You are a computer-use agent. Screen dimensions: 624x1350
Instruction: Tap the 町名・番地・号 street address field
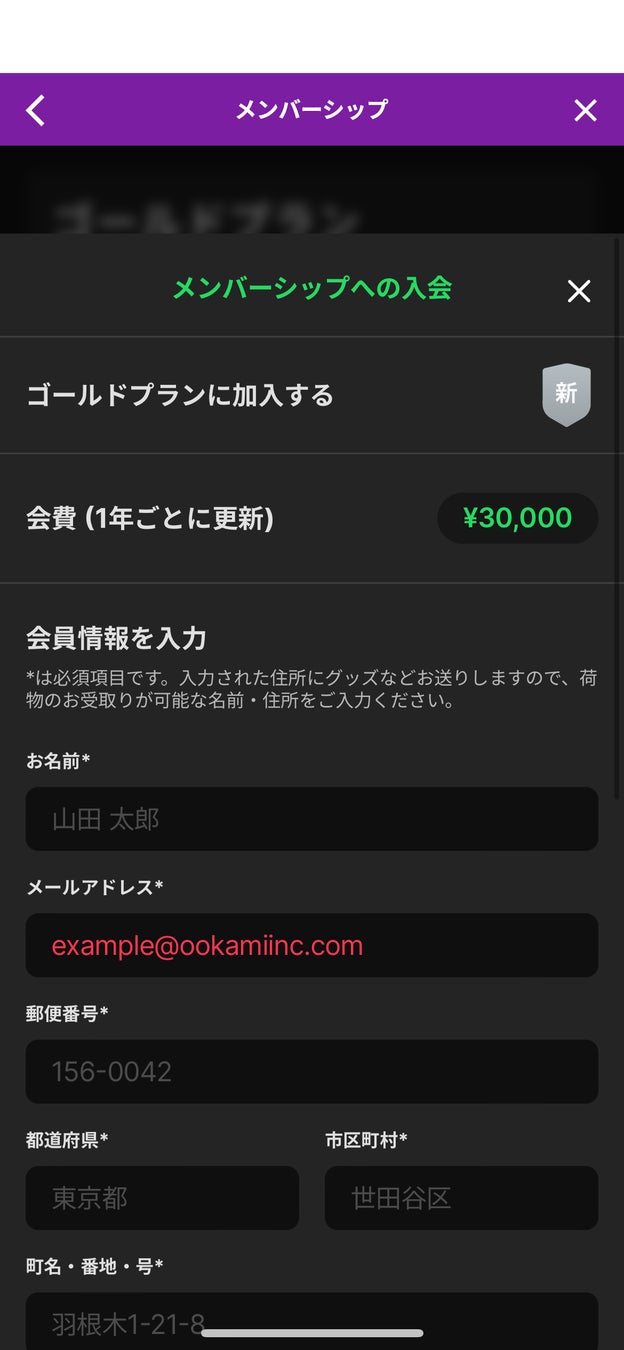[x=312, y=1318]
